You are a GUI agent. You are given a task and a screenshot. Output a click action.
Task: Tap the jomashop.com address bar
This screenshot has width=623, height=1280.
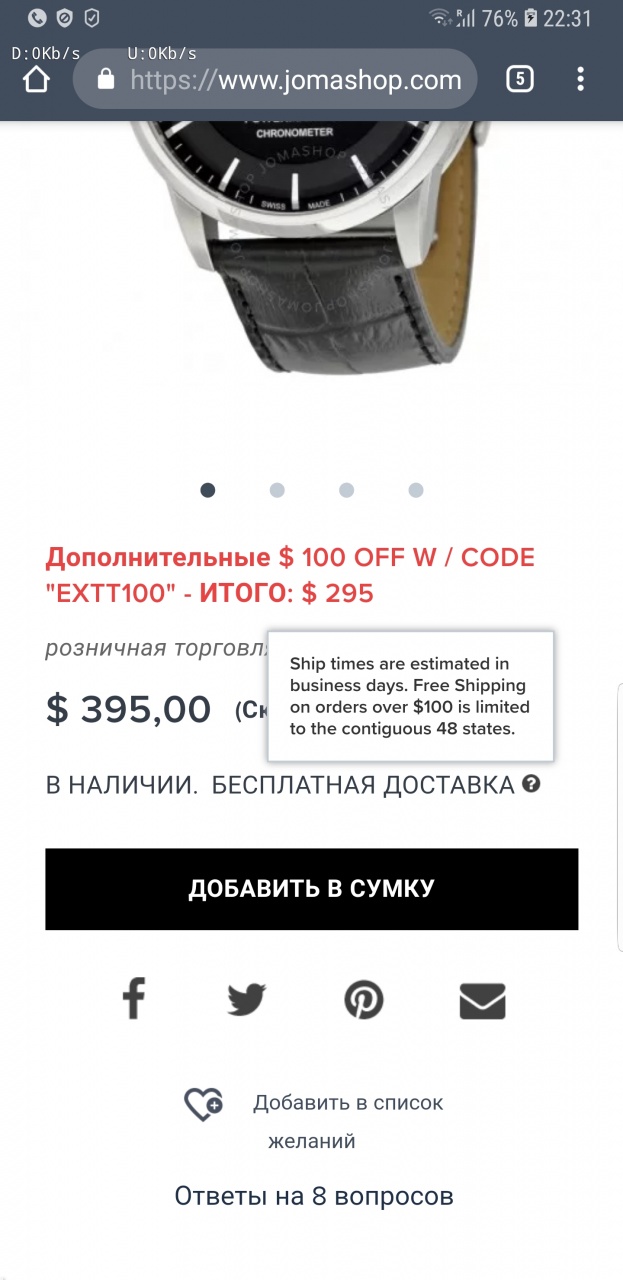[275, 80]
